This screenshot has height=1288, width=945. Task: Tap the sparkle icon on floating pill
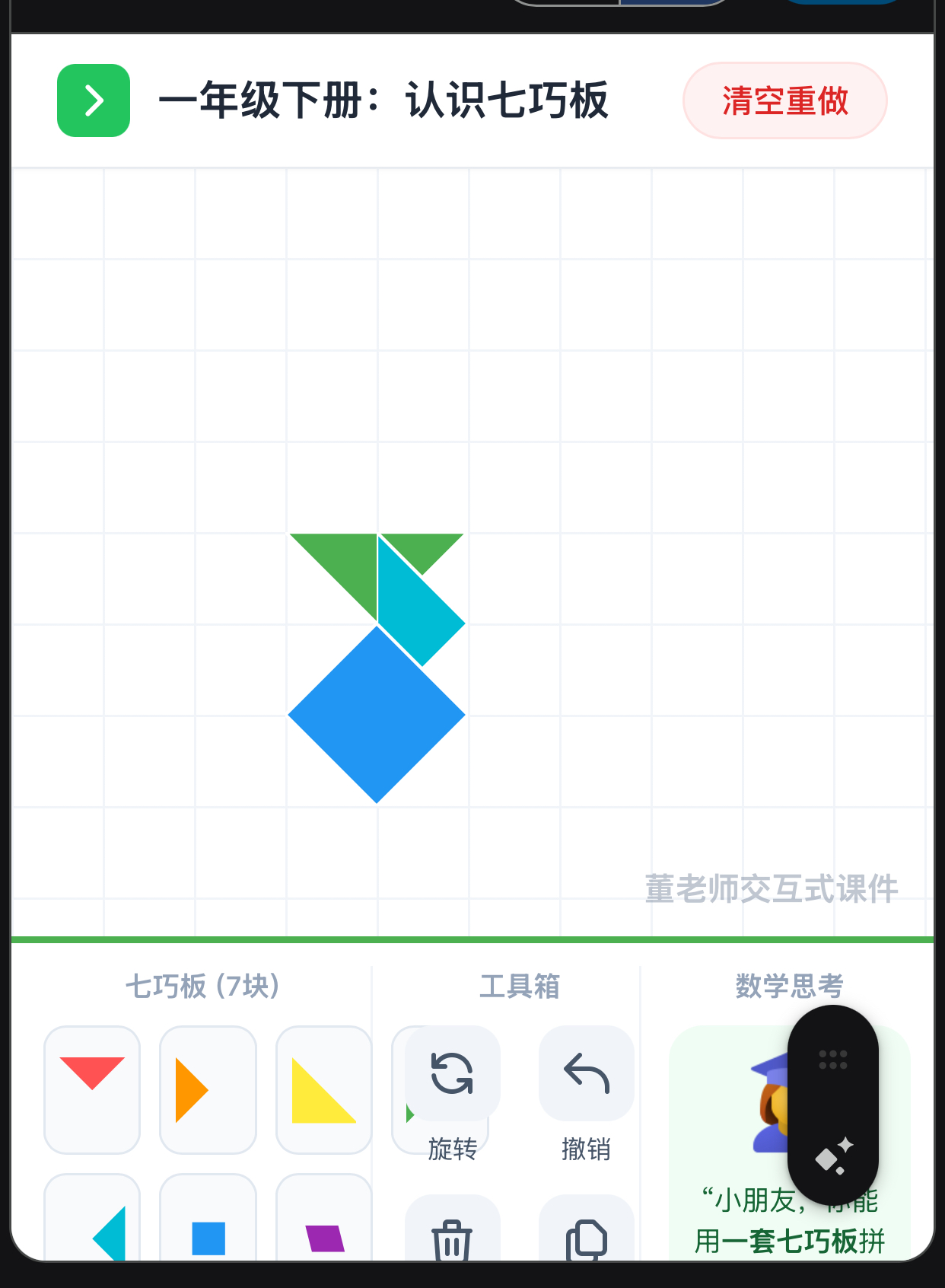point(834,1156)
